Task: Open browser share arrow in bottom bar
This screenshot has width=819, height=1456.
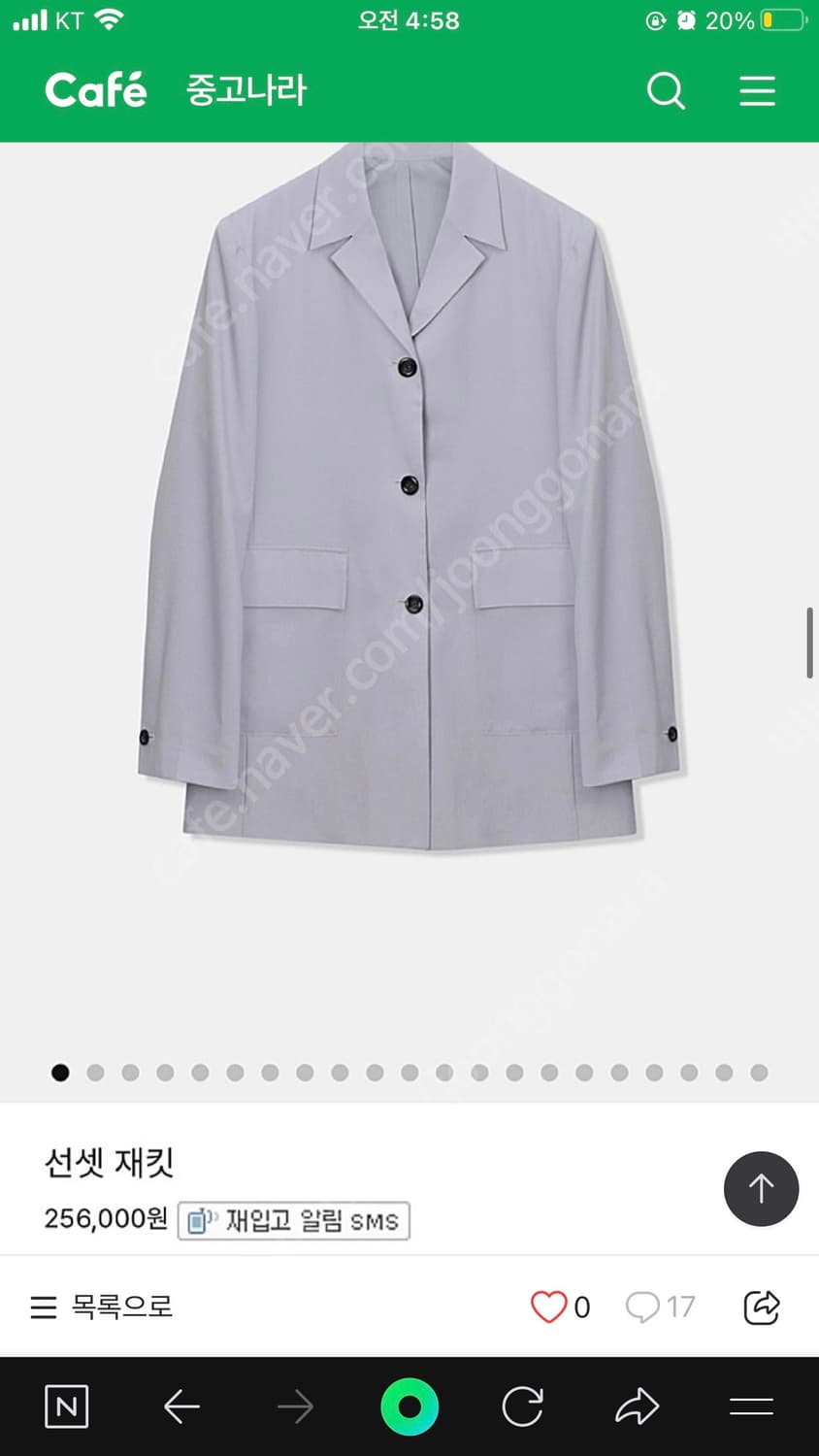Action: (x=637, y=1406)
